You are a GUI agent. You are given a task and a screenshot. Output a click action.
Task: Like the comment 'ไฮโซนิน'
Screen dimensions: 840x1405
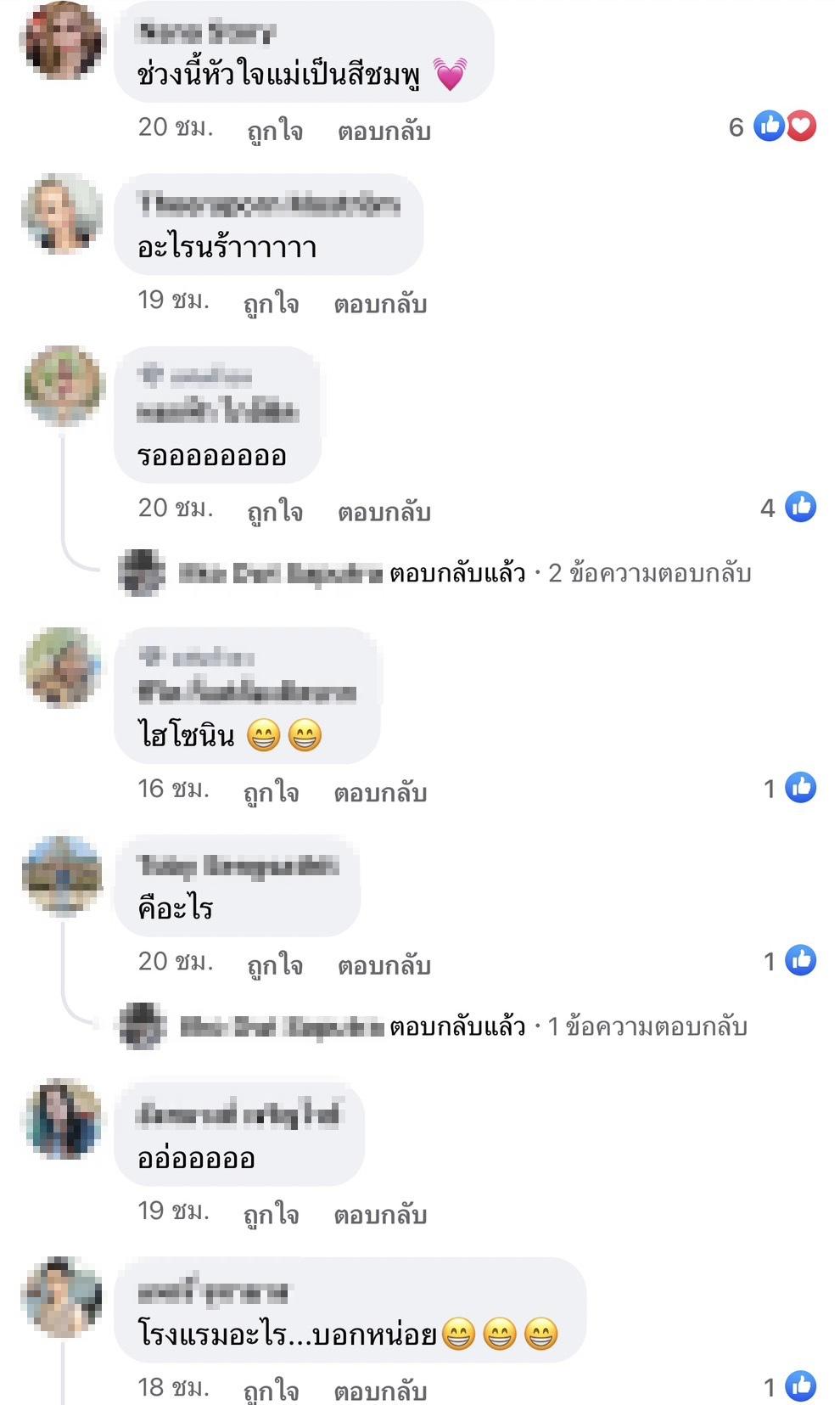click(271, 792)
